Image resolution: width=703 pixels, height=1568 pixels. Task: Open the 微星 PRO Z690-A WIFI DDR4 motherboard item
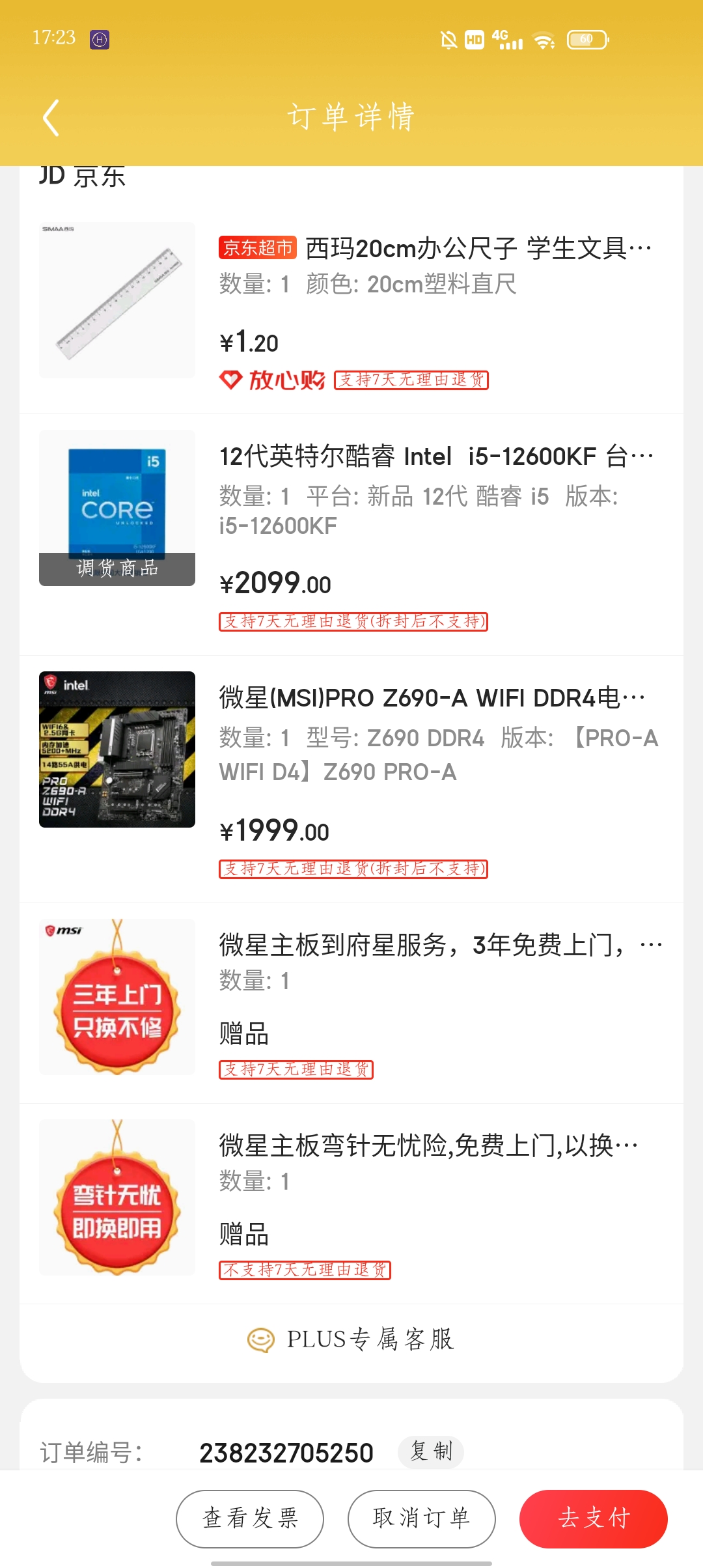[432, 698]
